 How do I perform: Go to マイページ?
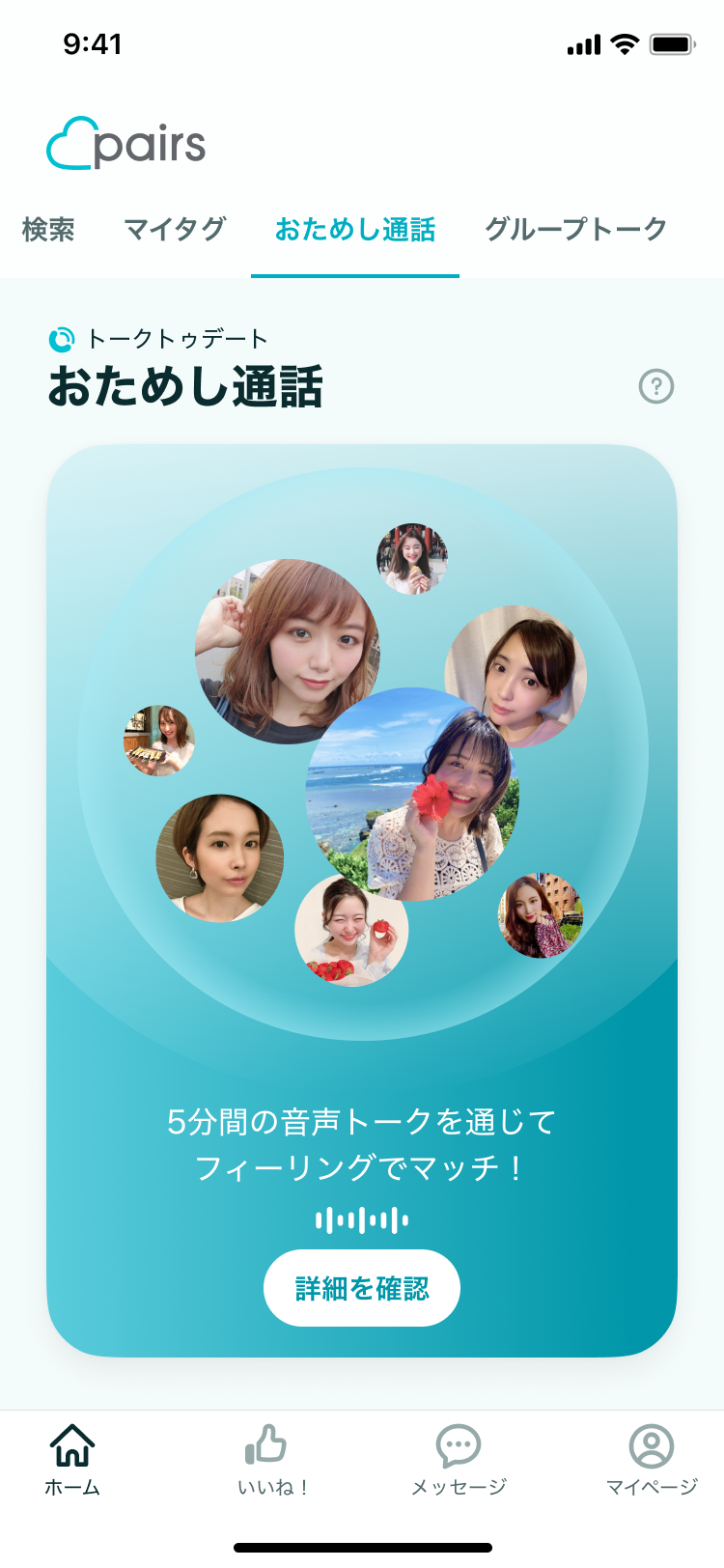pos(652,1459)
